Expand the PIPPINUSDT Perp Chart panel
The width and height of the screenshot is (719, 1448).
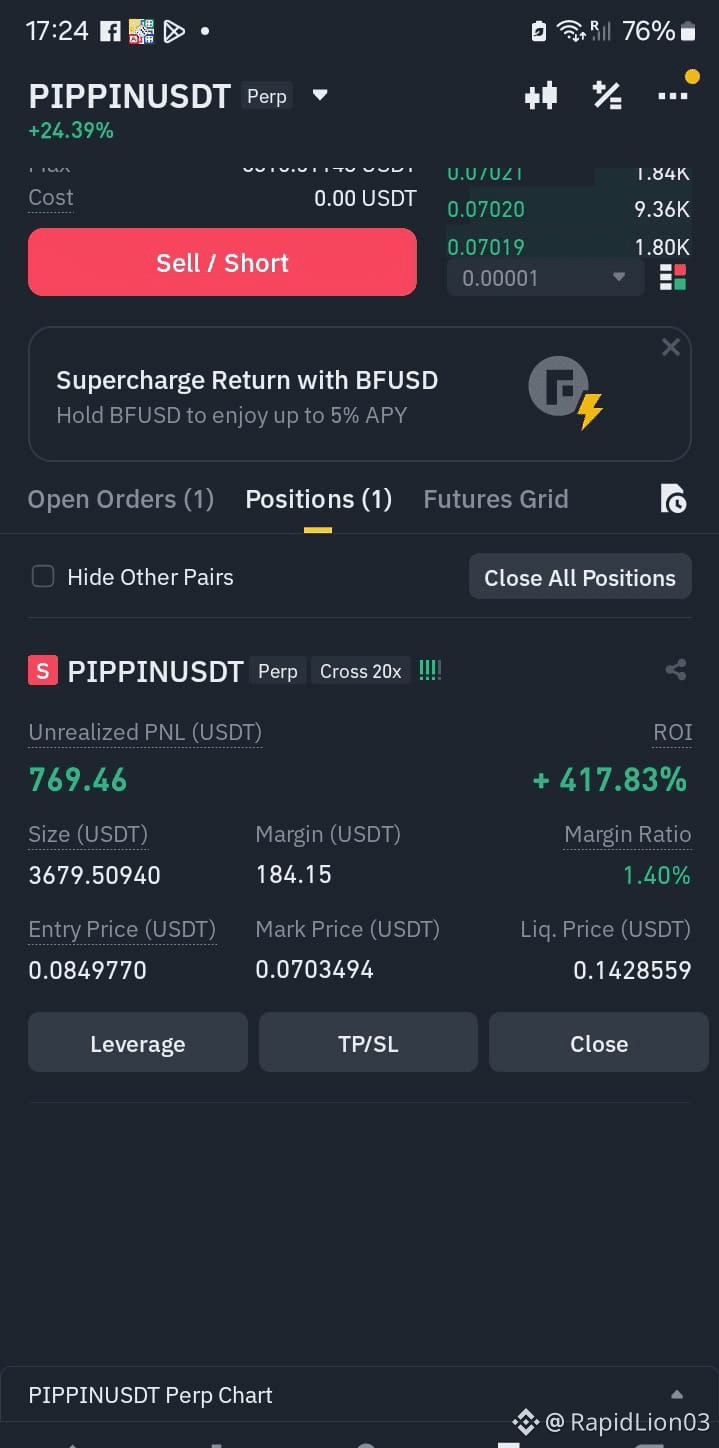[x=677, y=1395]
